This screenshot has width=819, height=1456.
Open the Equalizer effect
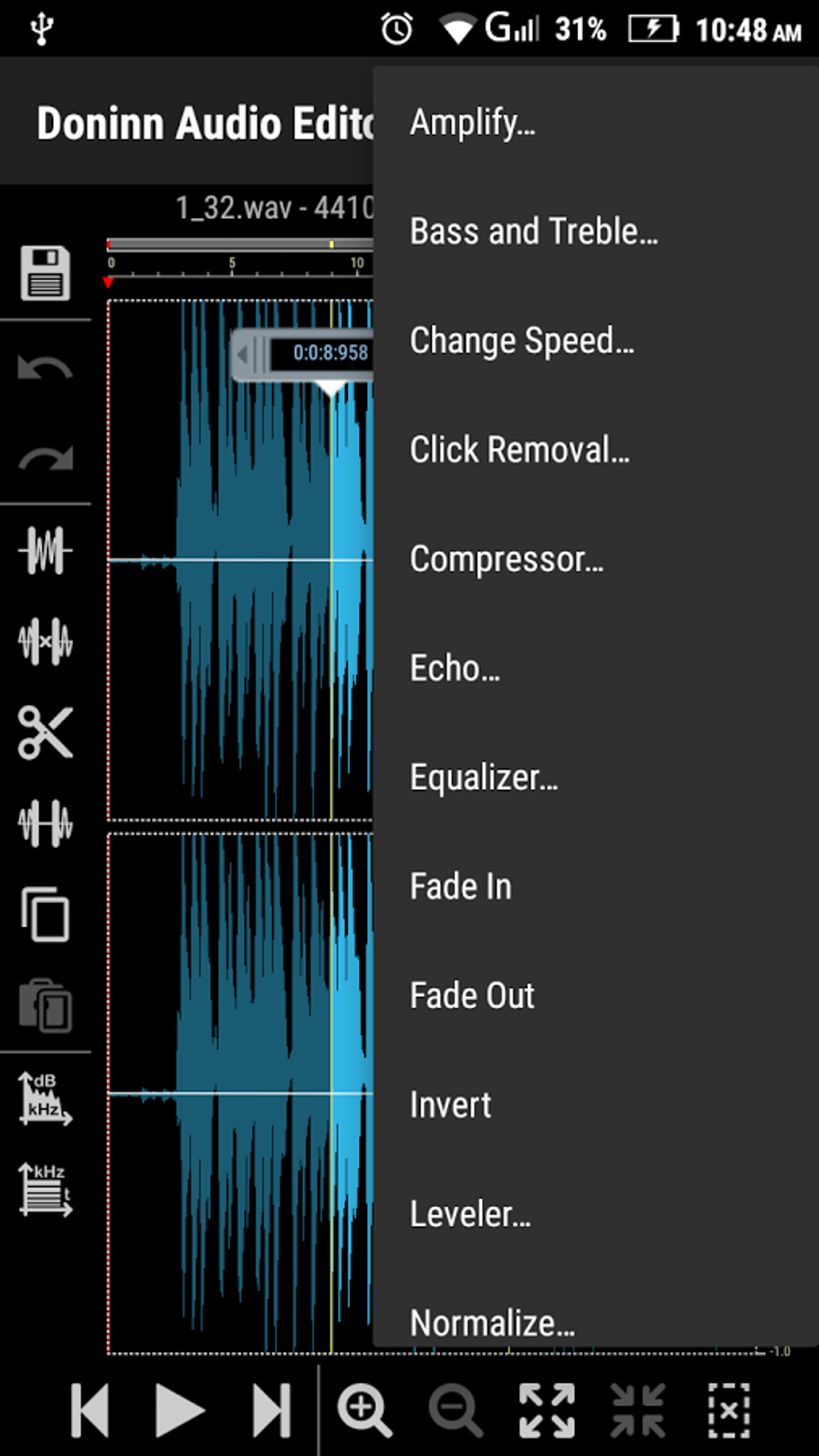pyautogui.click(x=483, y=778)
